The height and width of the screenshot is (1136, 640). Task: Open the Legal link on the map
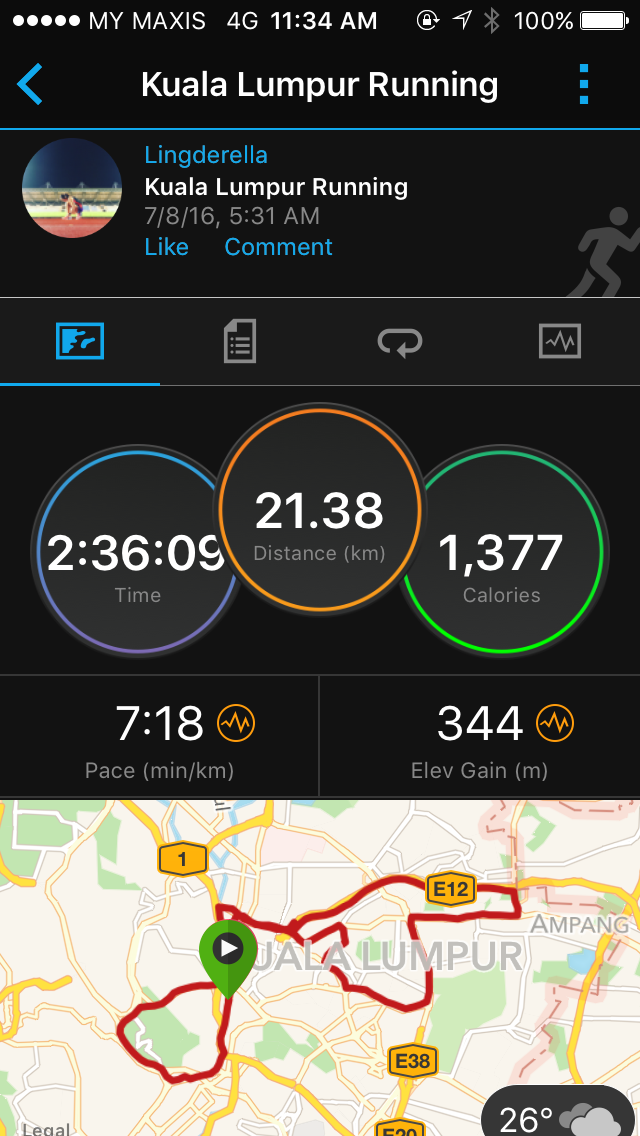click(x=46, y=1128)
